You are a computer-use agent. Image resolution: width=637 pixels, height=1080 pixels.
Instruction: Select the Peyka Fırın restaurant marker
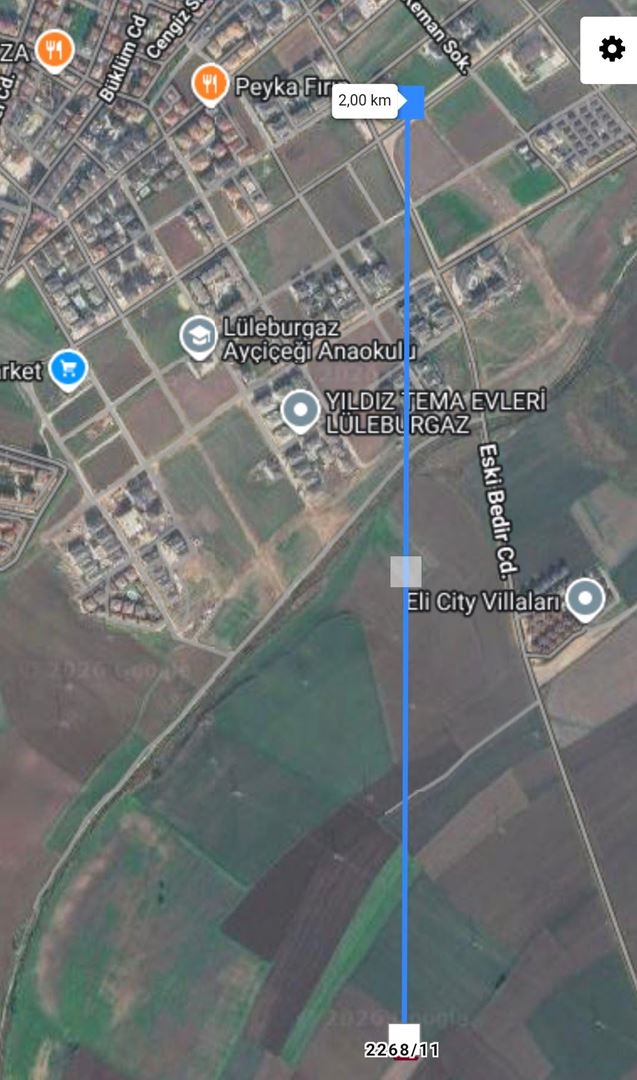pyautogui.click(x=208, y=85)
